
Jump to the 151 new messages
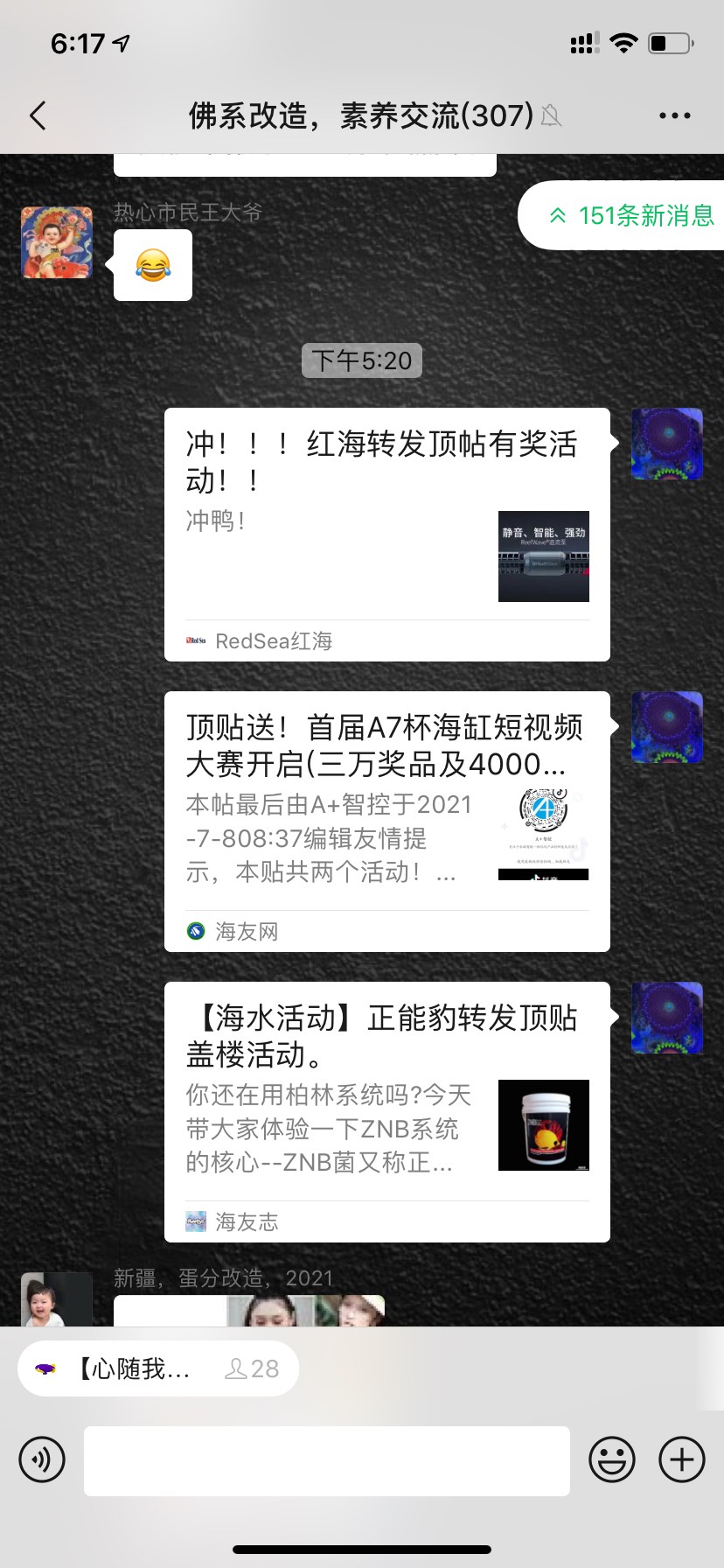coord(630,215)
